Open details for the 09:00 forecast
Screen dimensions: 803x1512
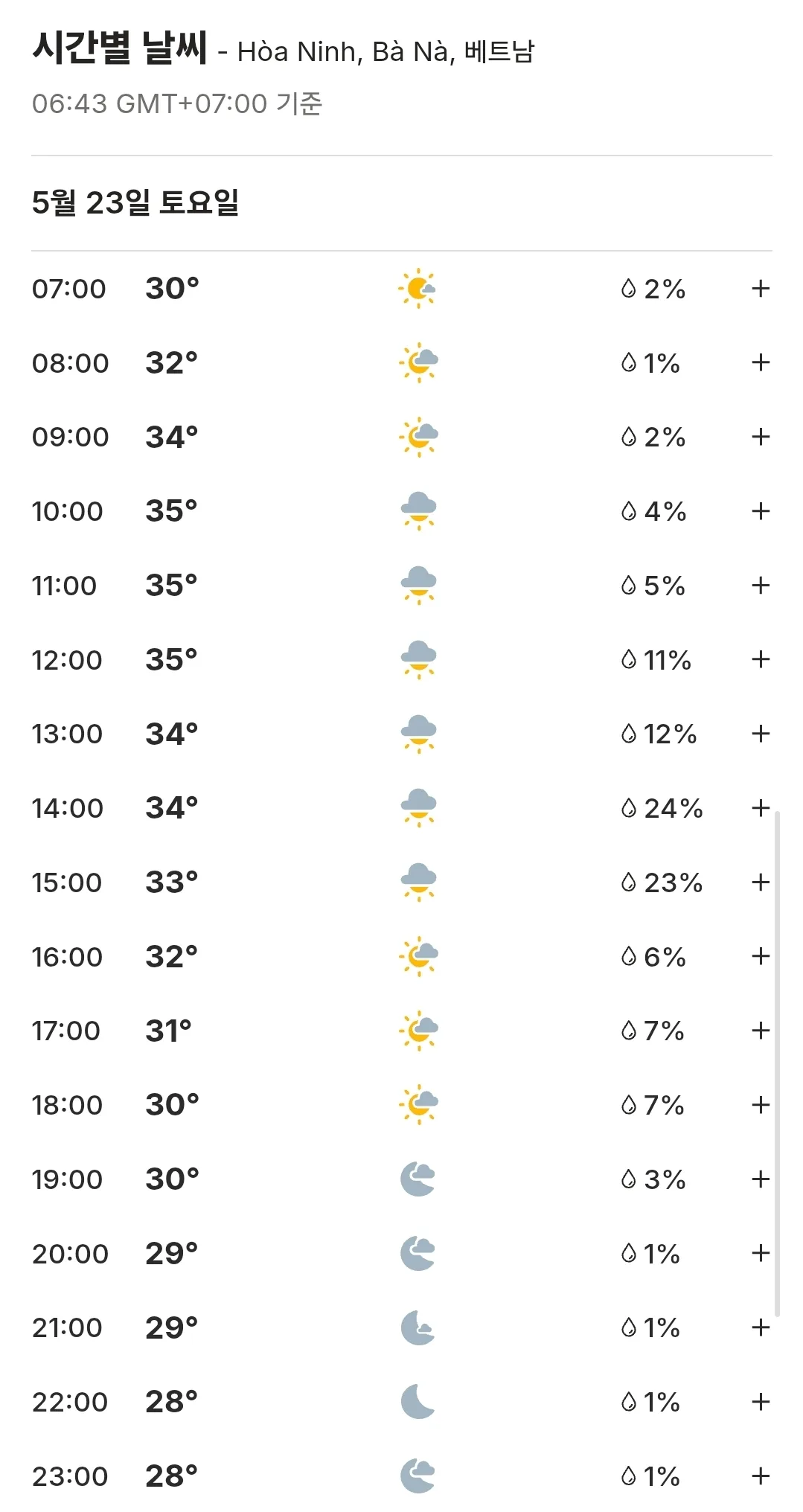(x=760, y=437)
